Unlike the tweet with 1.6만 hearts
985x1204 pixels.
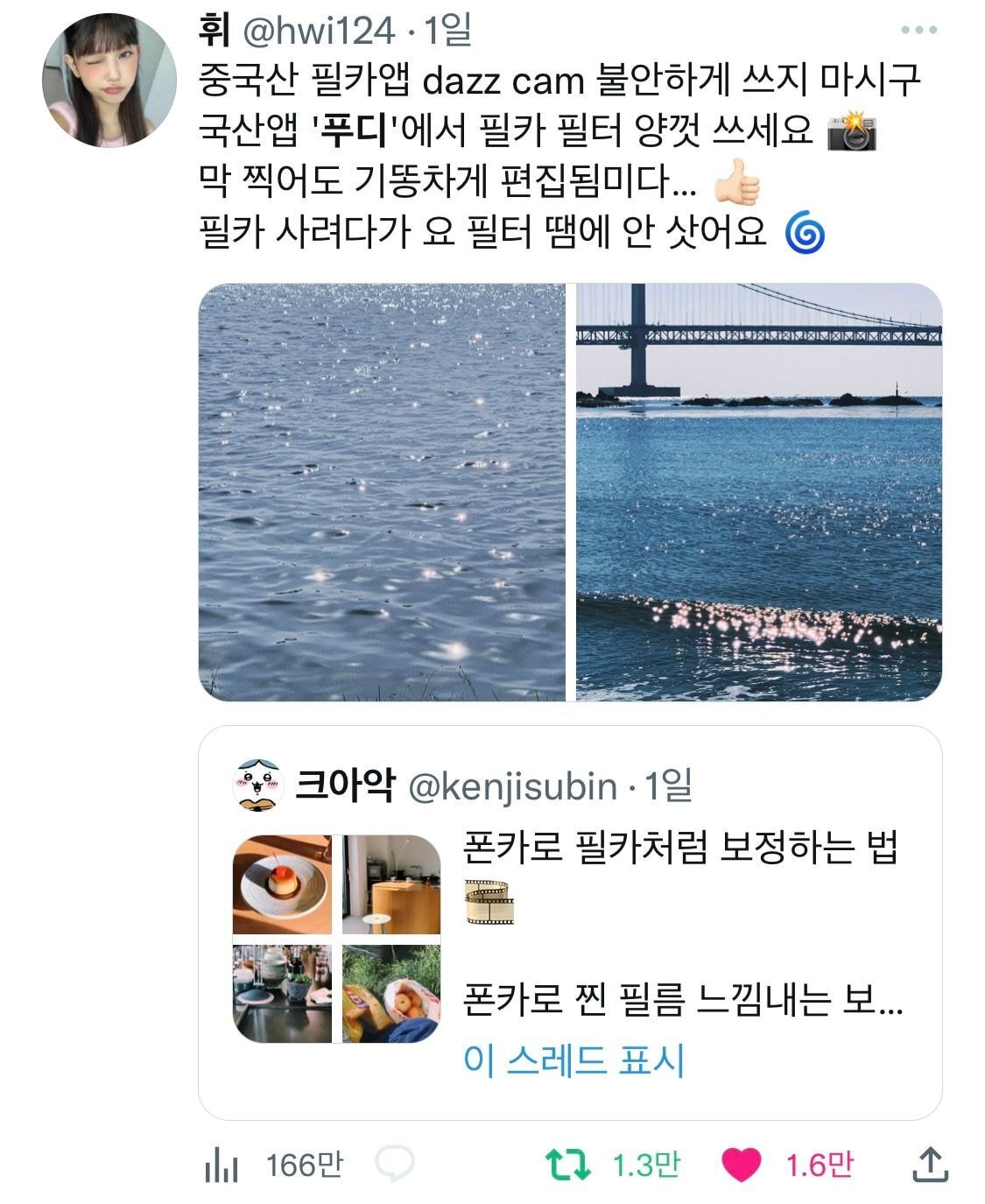[786, 1165]
